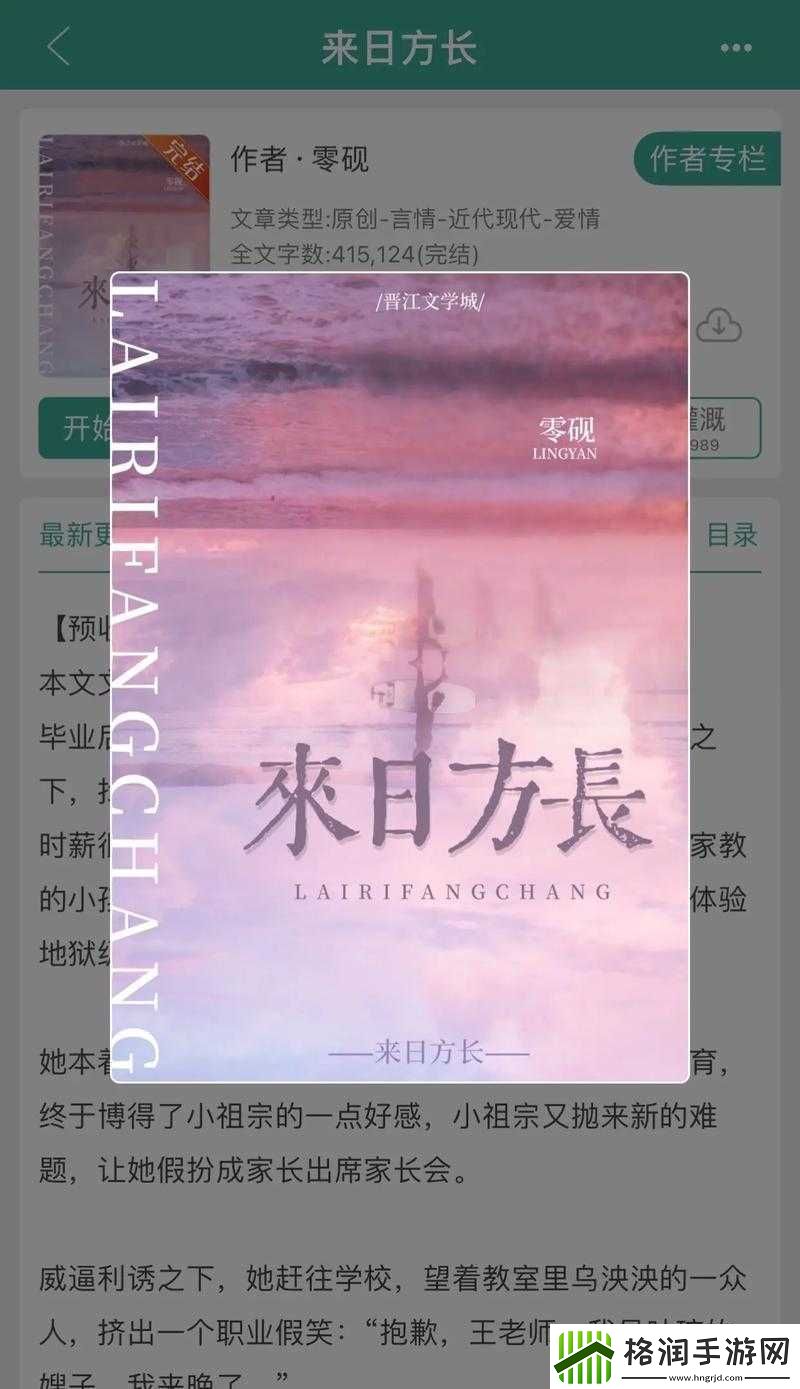Tap the cloud download icon
The width and height of the screenshot is (800, 1389).
pyautogui.click(x=718, y=326)
